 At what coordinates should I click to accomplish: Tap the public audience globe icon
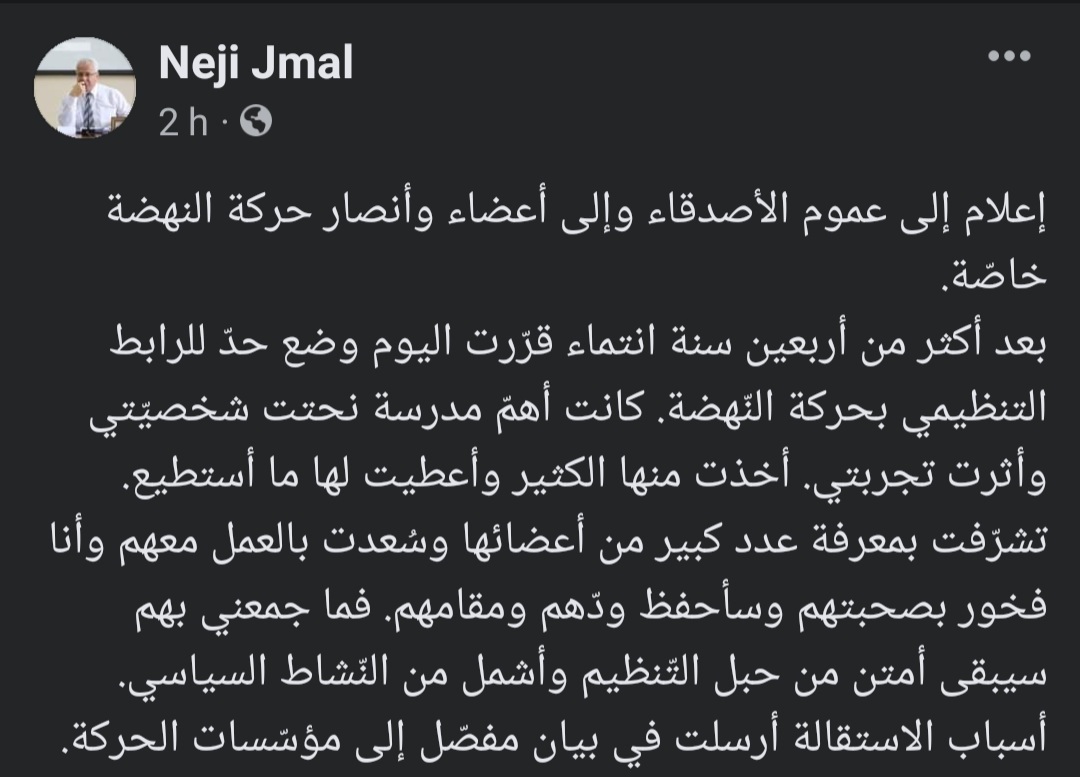(257, 122)
